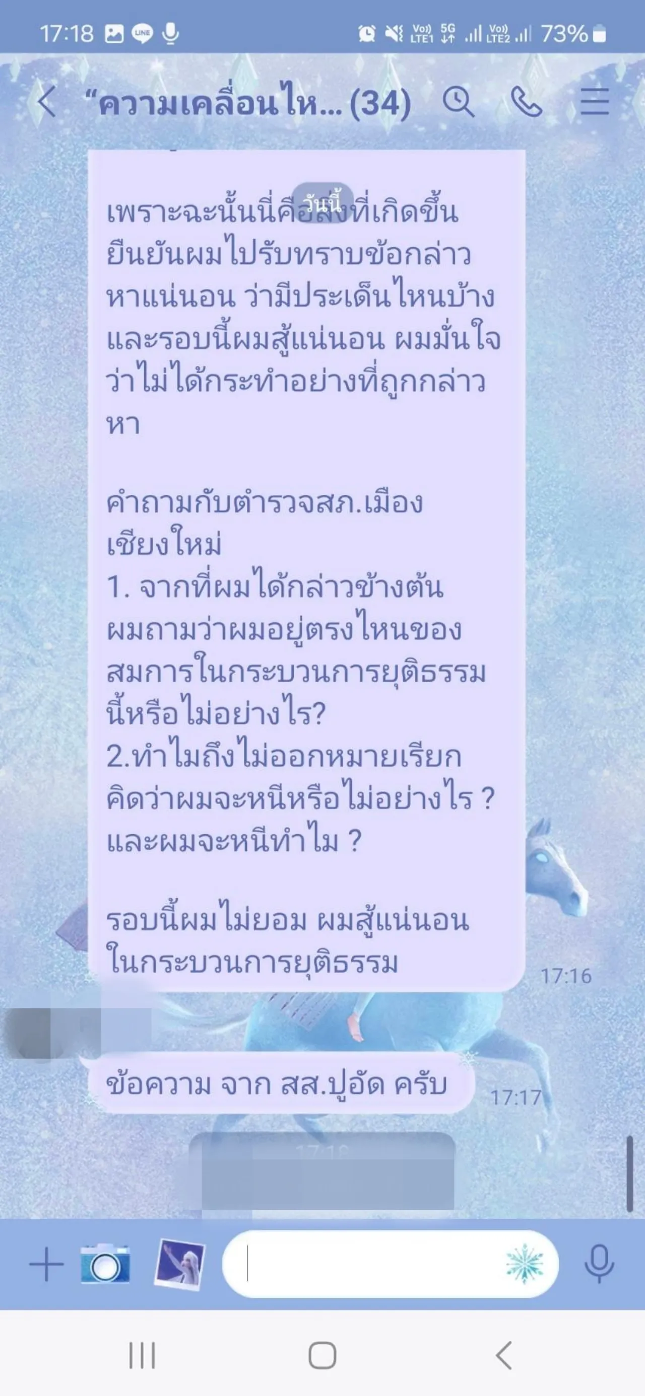
Task: Tap the message input field
Action: (370, 1265)
